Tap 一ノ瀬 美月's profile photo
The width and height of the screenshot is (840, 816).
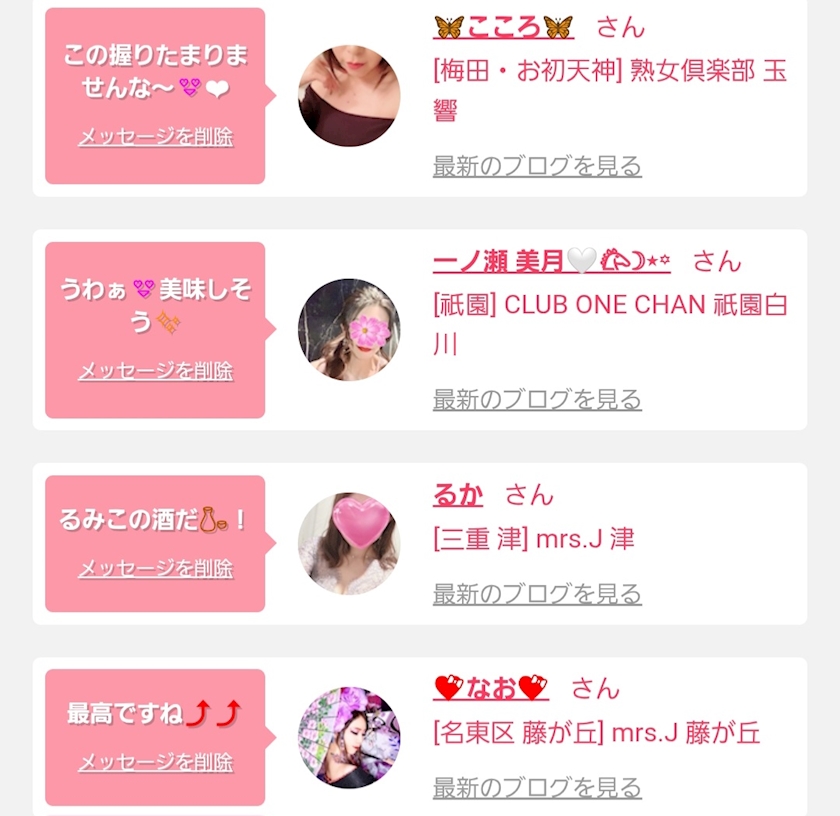349,330
